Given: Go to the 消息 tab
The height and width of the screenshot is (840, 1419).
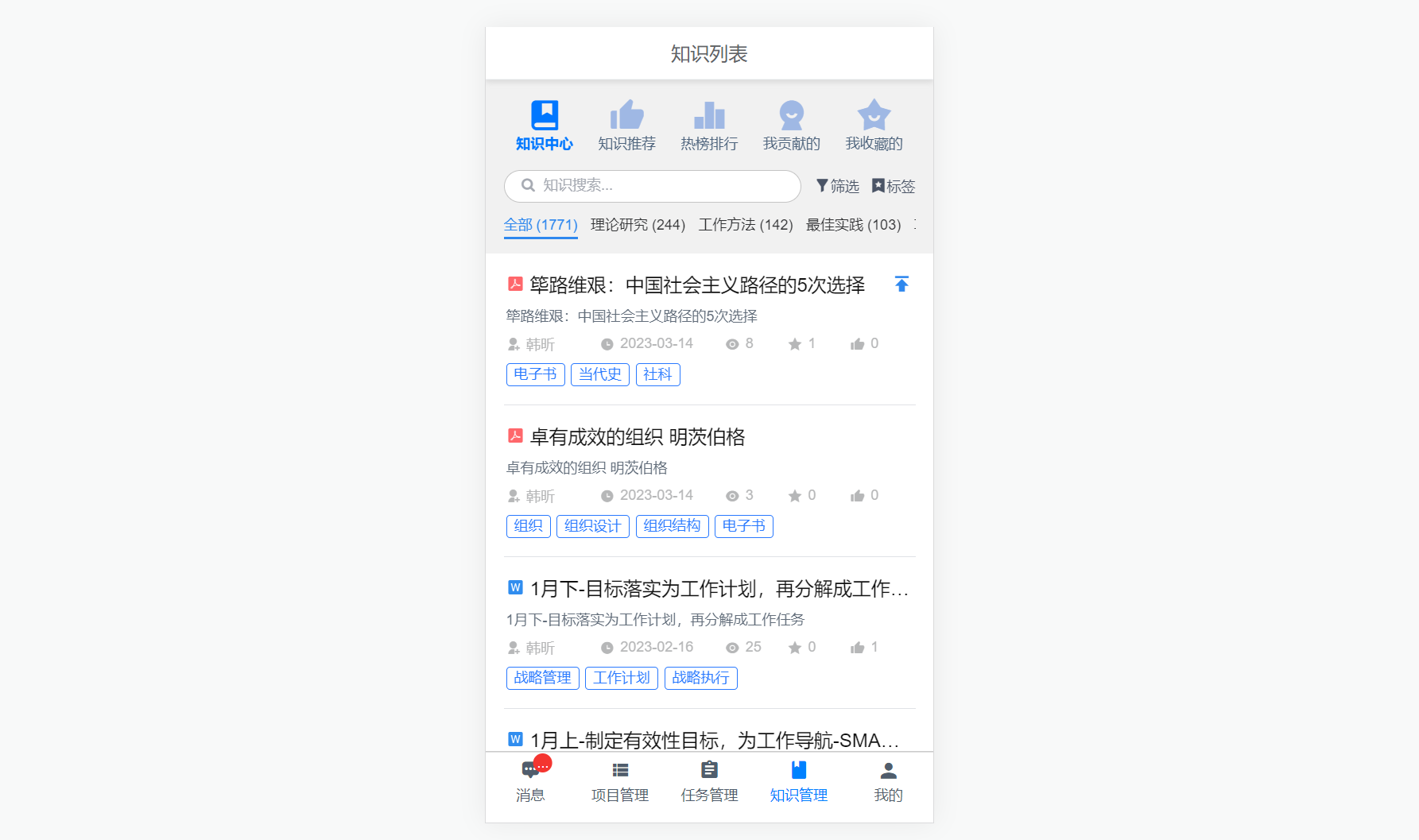Looking at the screenshot, I should point(530,781).
